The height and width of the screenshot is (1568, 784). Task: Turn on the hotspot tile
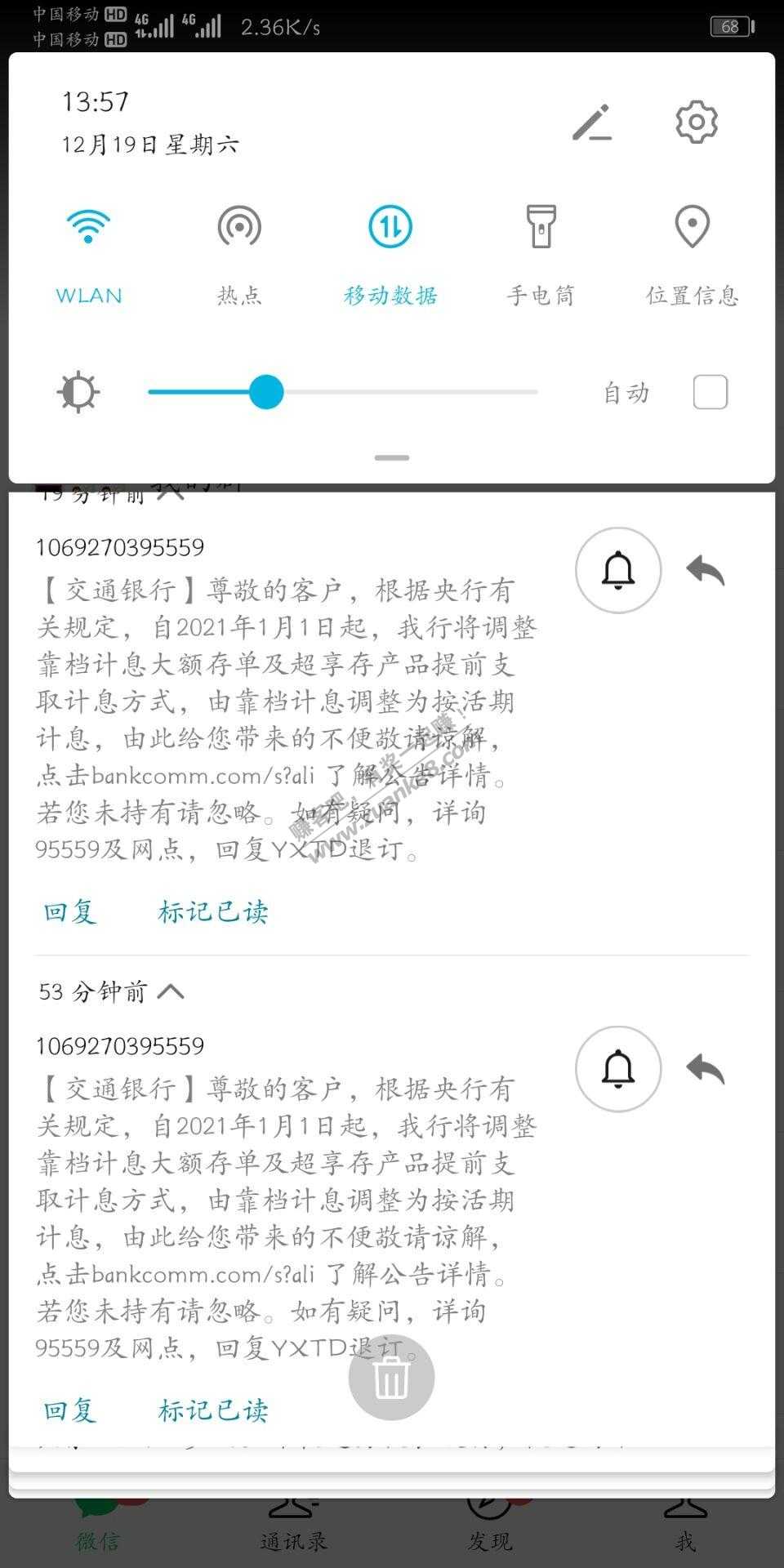coord(239,227)
